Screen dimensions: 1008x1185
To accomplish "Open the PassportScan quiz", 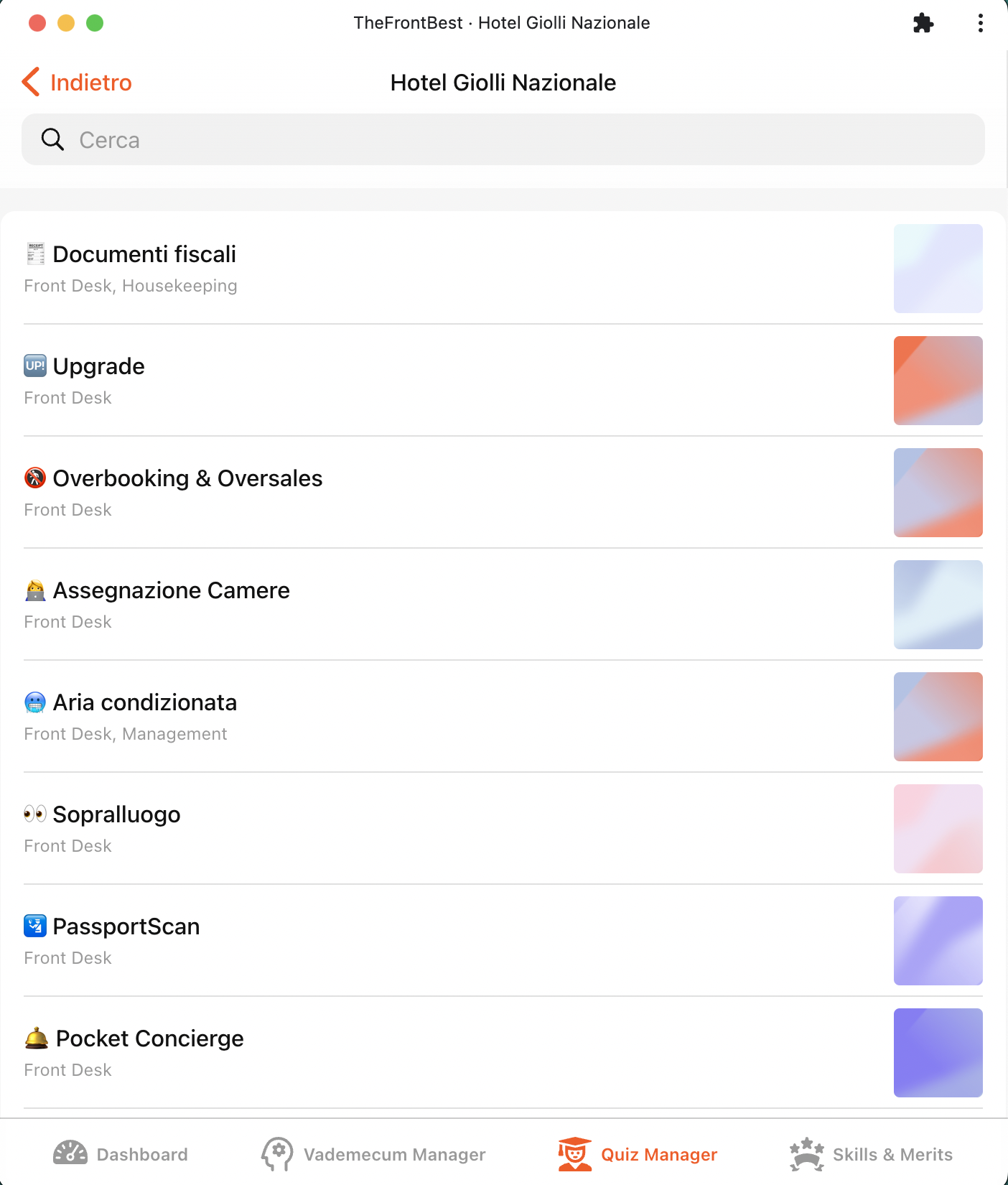I will [126, 927].
